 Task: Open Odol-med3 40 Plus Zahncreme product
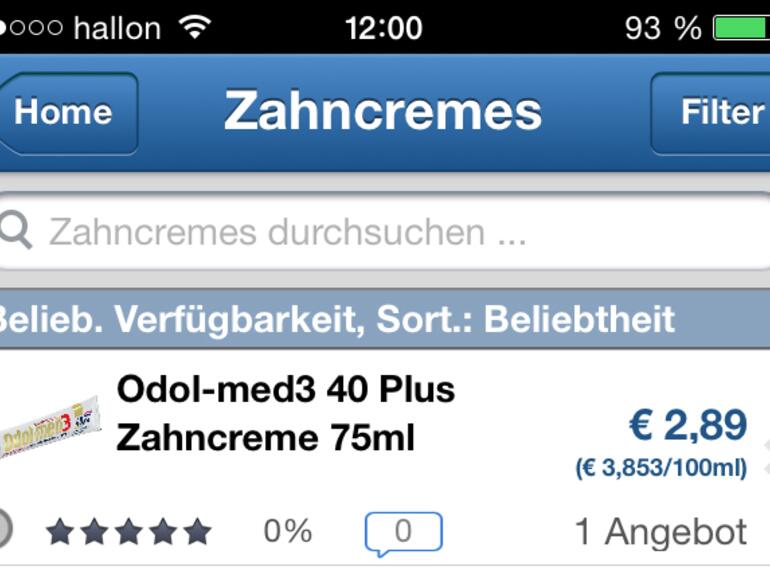(x=286, y=414)
